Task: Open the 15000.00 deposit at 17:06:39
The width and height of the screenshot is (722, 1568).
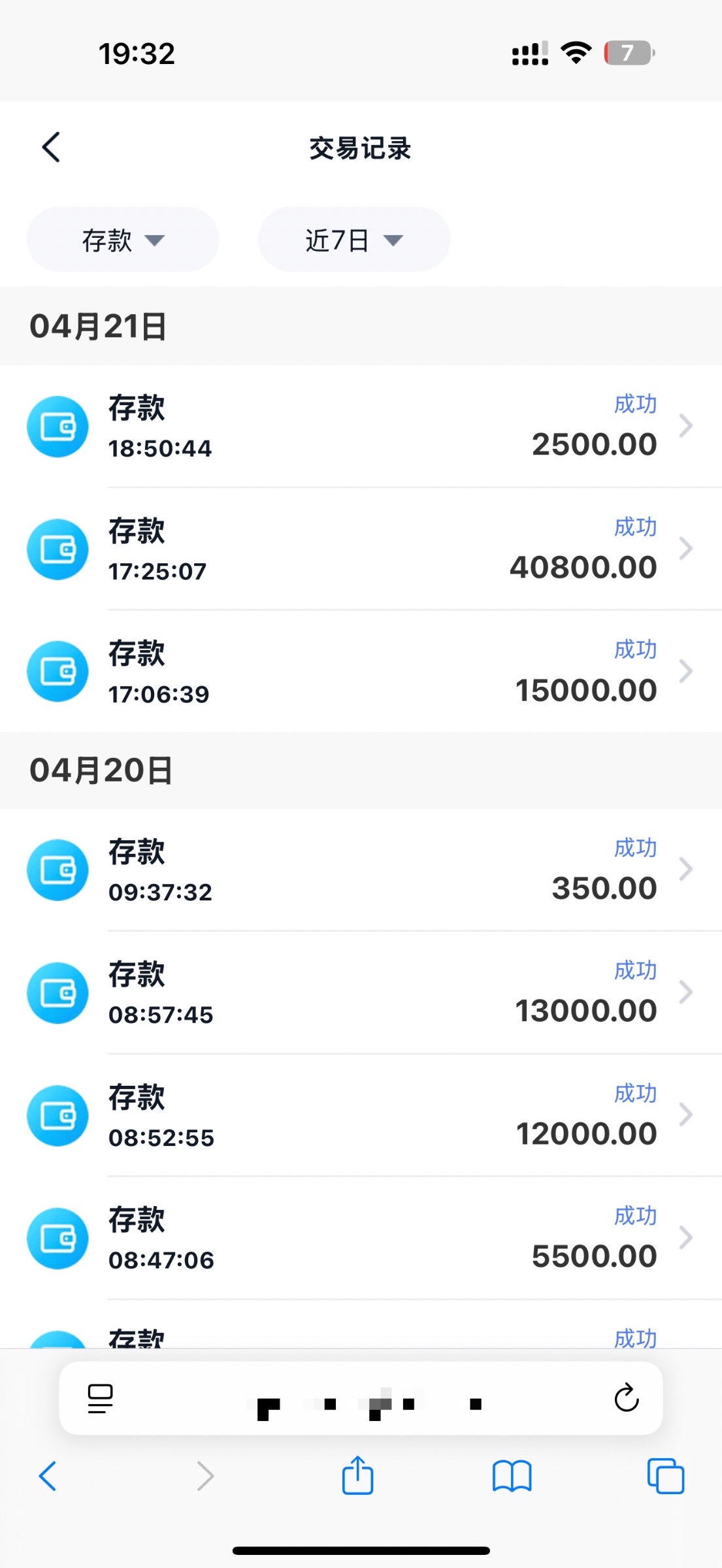Action: [361, 672]
